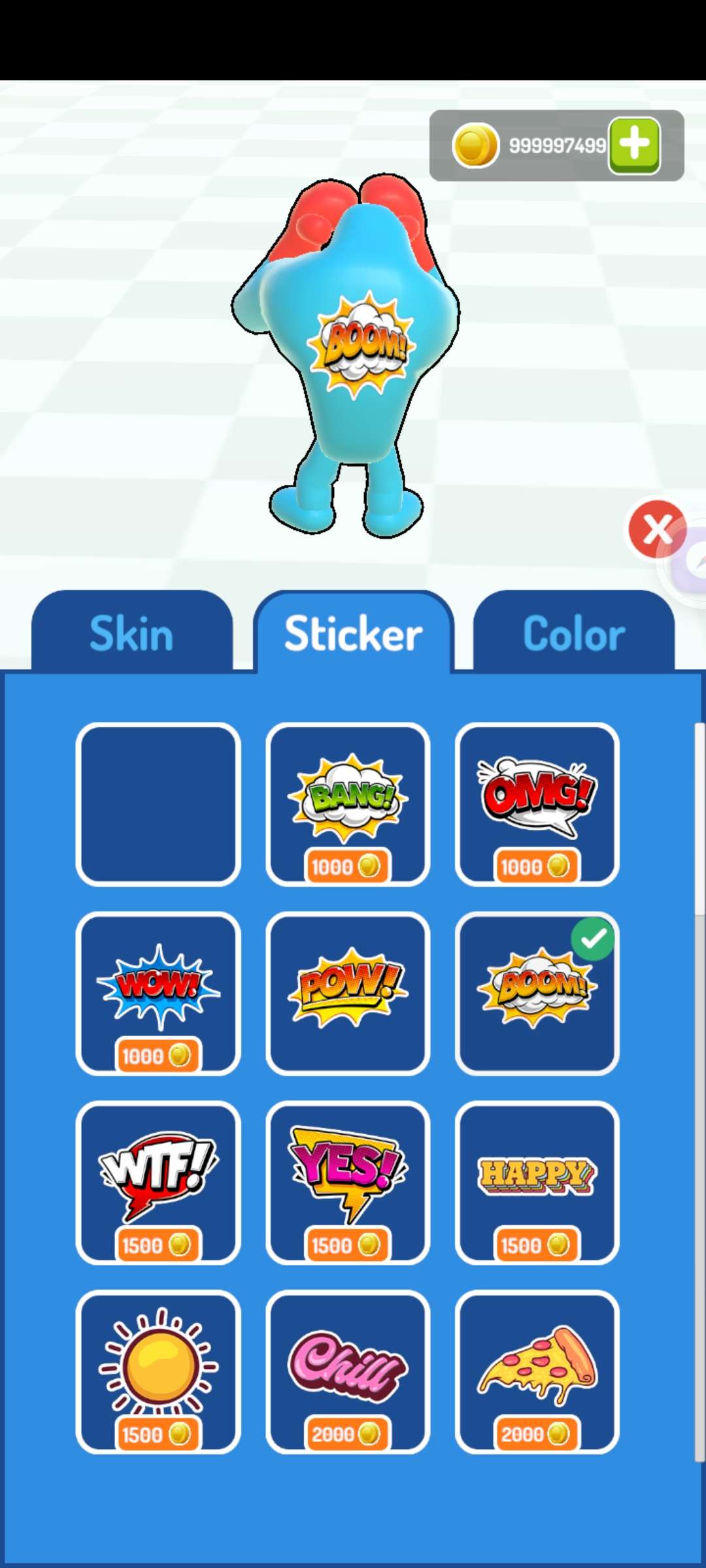Buy the HAPPY sticker for 1500 coins
706x1568 pixels.
pos(537,1183)
